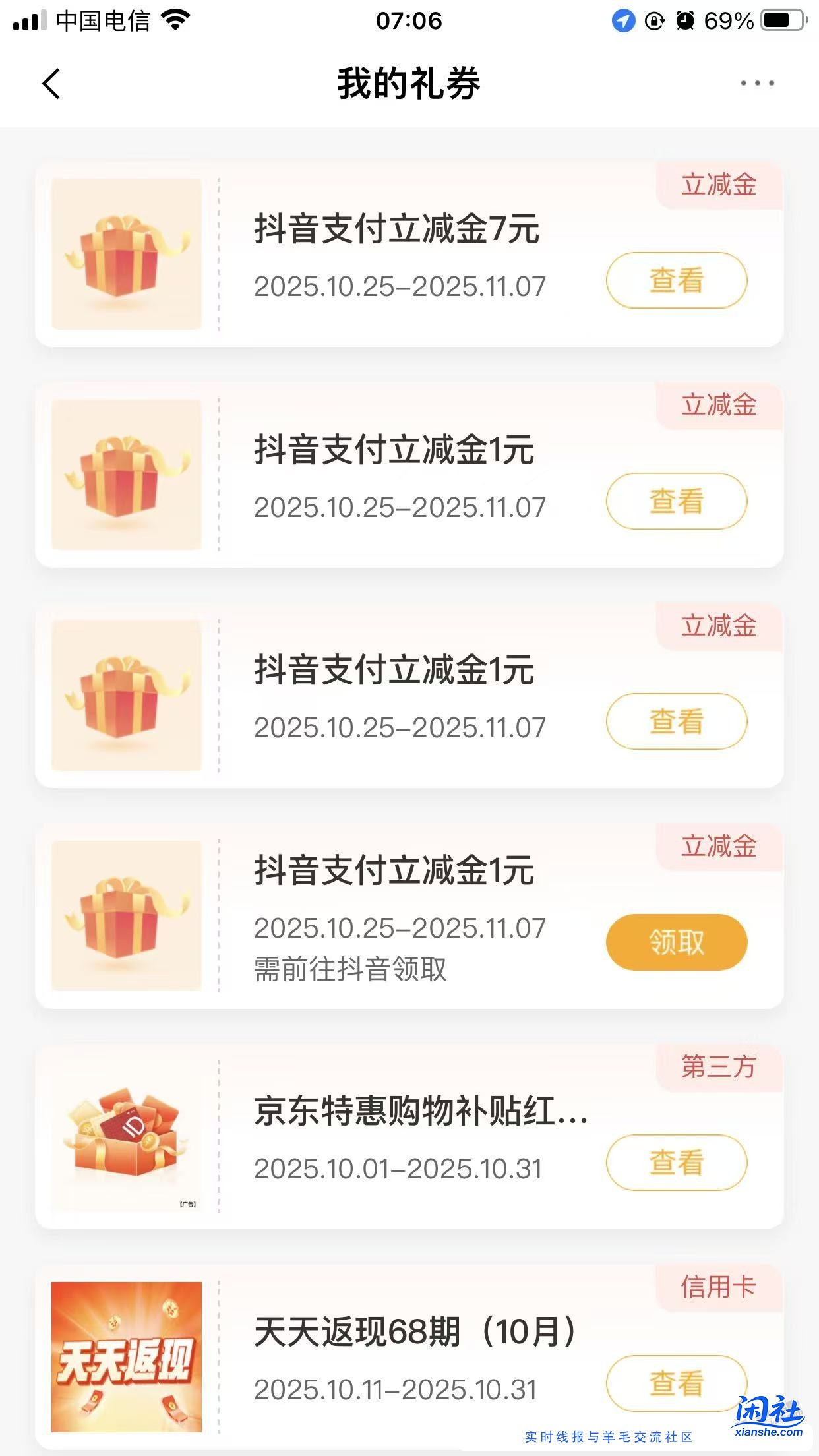Tap 查看 on 抖音支付立减金7元
This screenshot has height=1456, width=819.
coord(675,280)
